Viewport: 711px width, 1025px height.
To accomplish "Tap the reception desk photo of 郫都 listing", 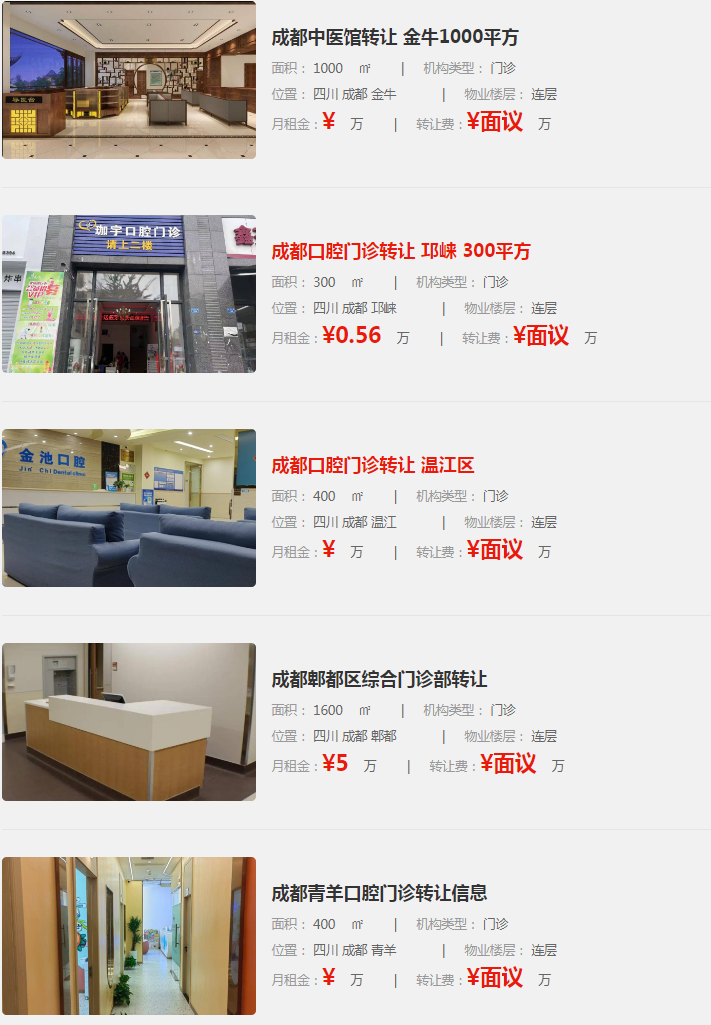I will [129, 722].
